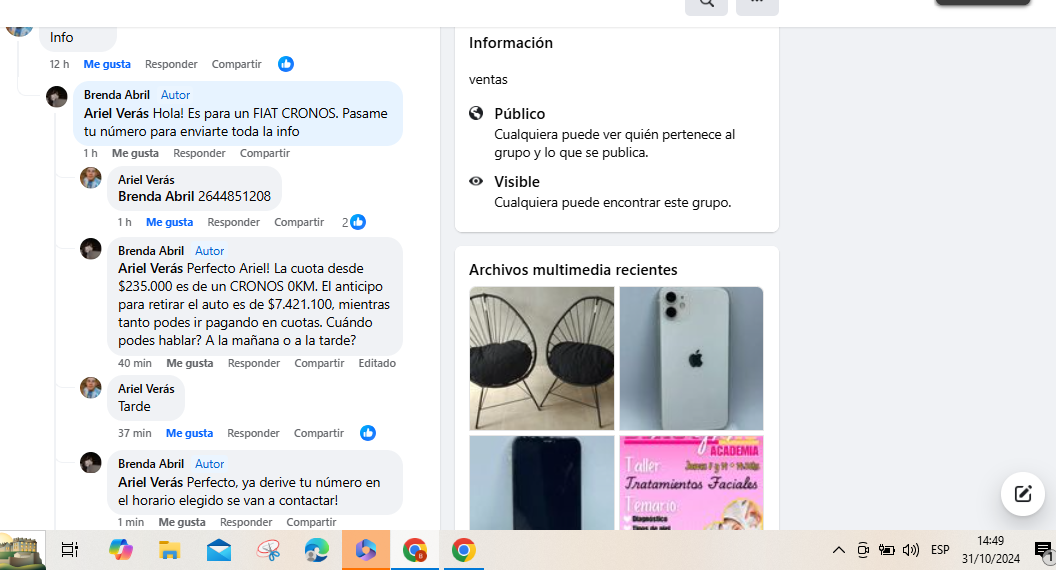The width and height of the screenshot is (1056, 570).
Task: Share Ariel Verás's 'Tarde' comment
Action: (x=318, y=433)
